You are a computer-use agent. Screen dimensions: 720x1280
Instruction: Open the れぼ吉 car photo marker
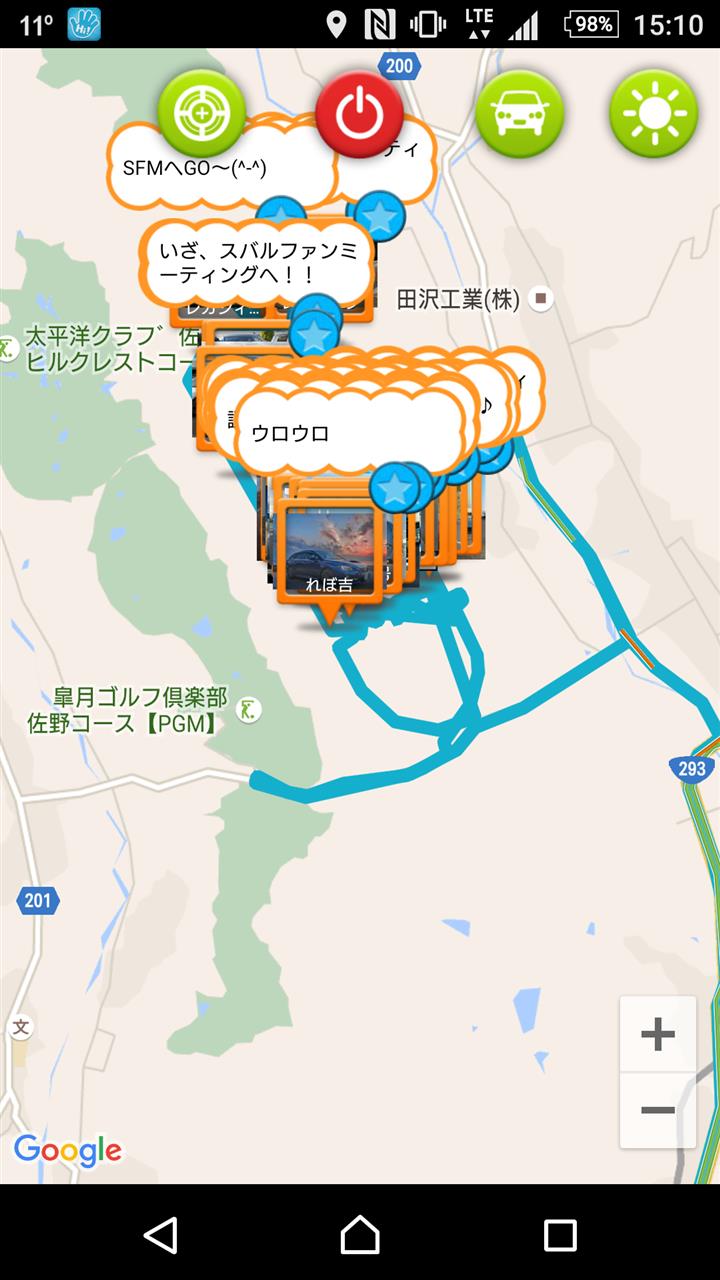pyautogui.click(x=330, y=553)
